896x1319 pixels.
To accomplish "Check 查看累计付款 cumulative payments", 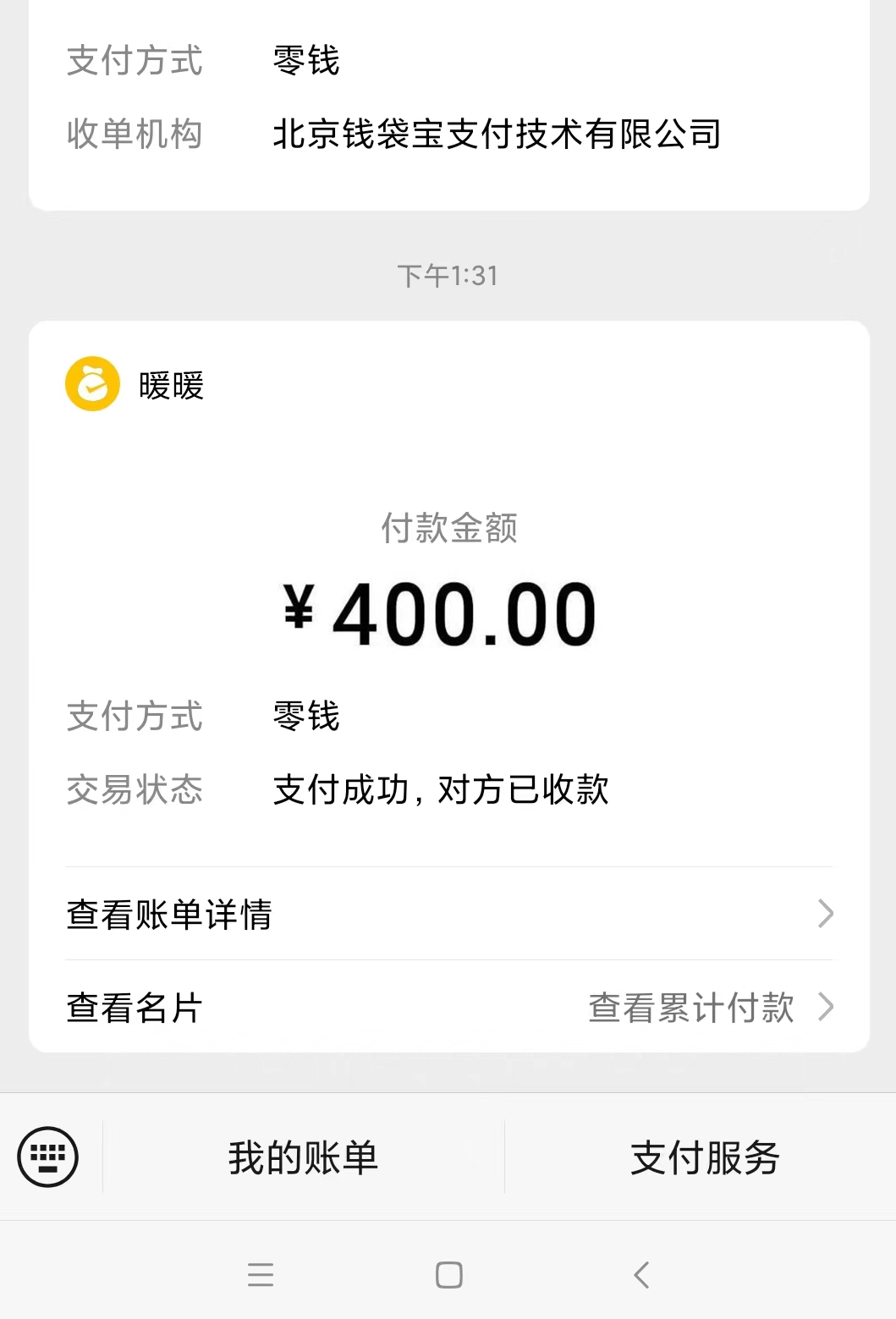I will 692,1008.
